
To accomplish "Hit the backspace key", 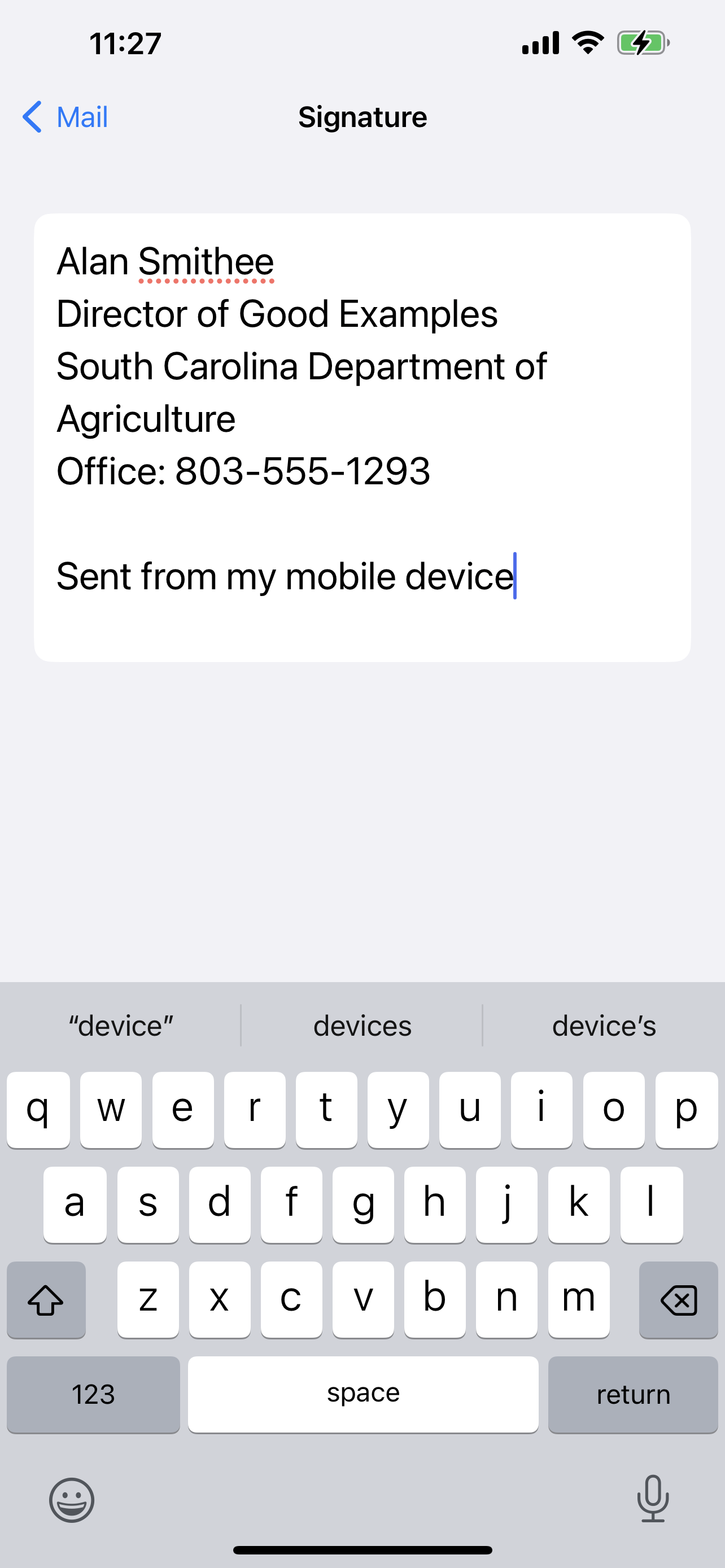I will (x=678, y=1299).
